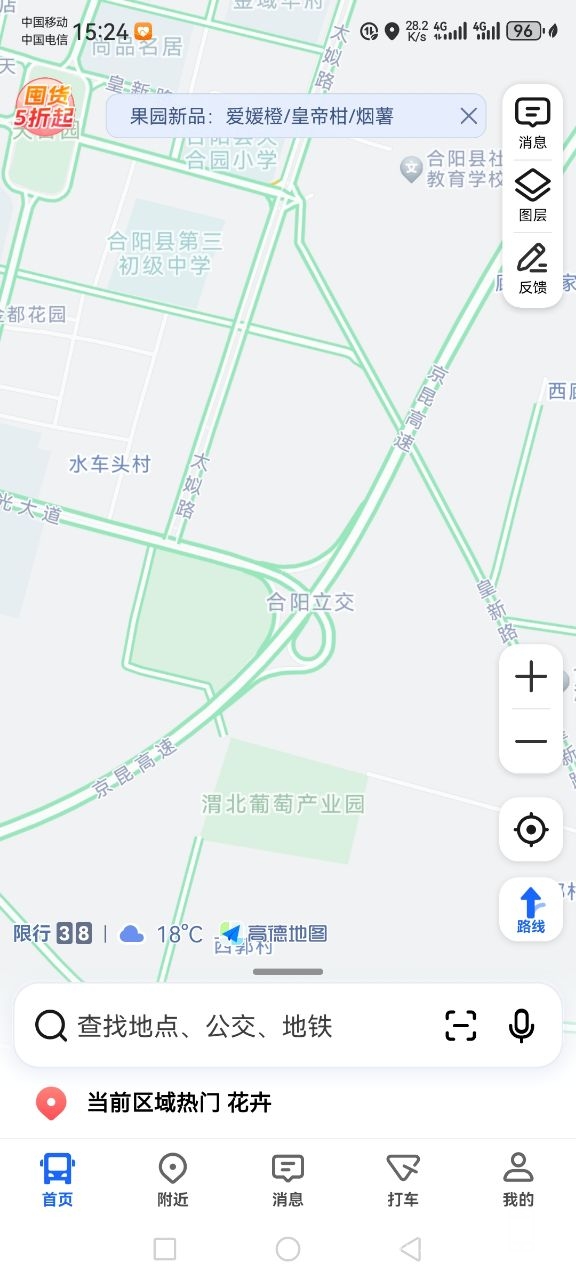The image size is (576, 1280).
Task: Recenter the map on my location
Action: [x=531, y=829]
